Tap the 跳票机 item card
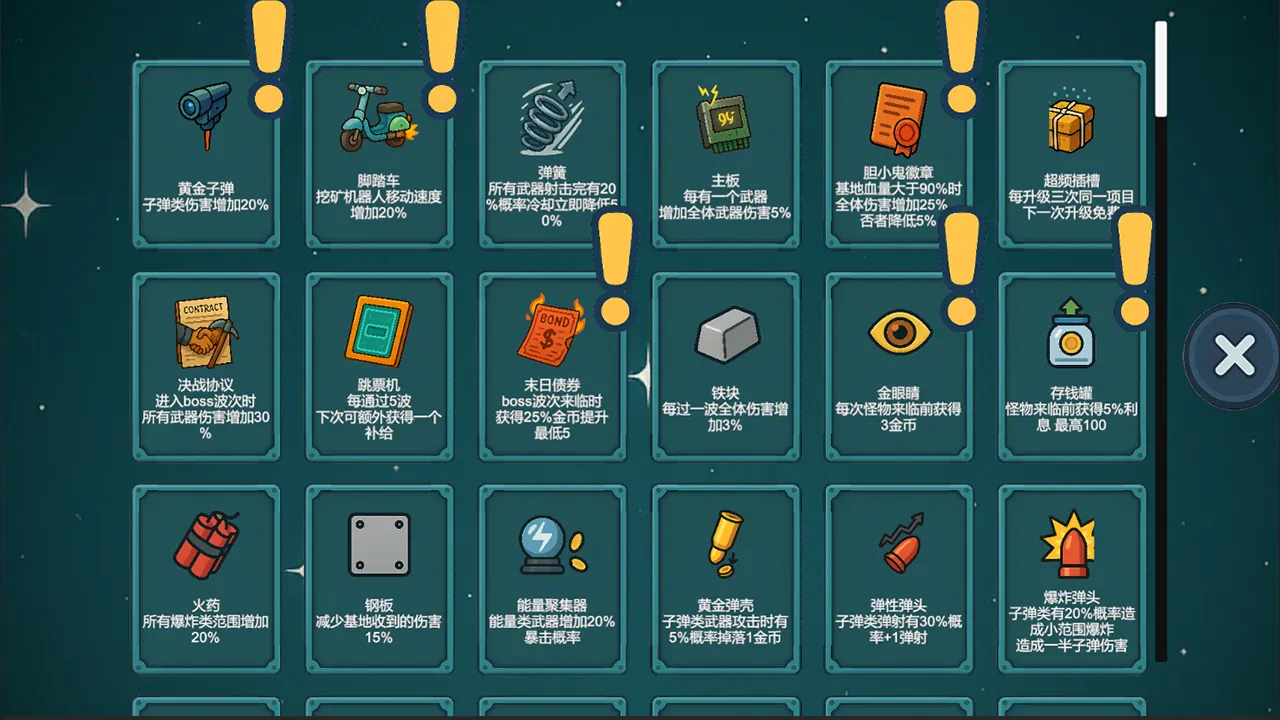Viewport: 1280px width, 720px height. (379, 367)
